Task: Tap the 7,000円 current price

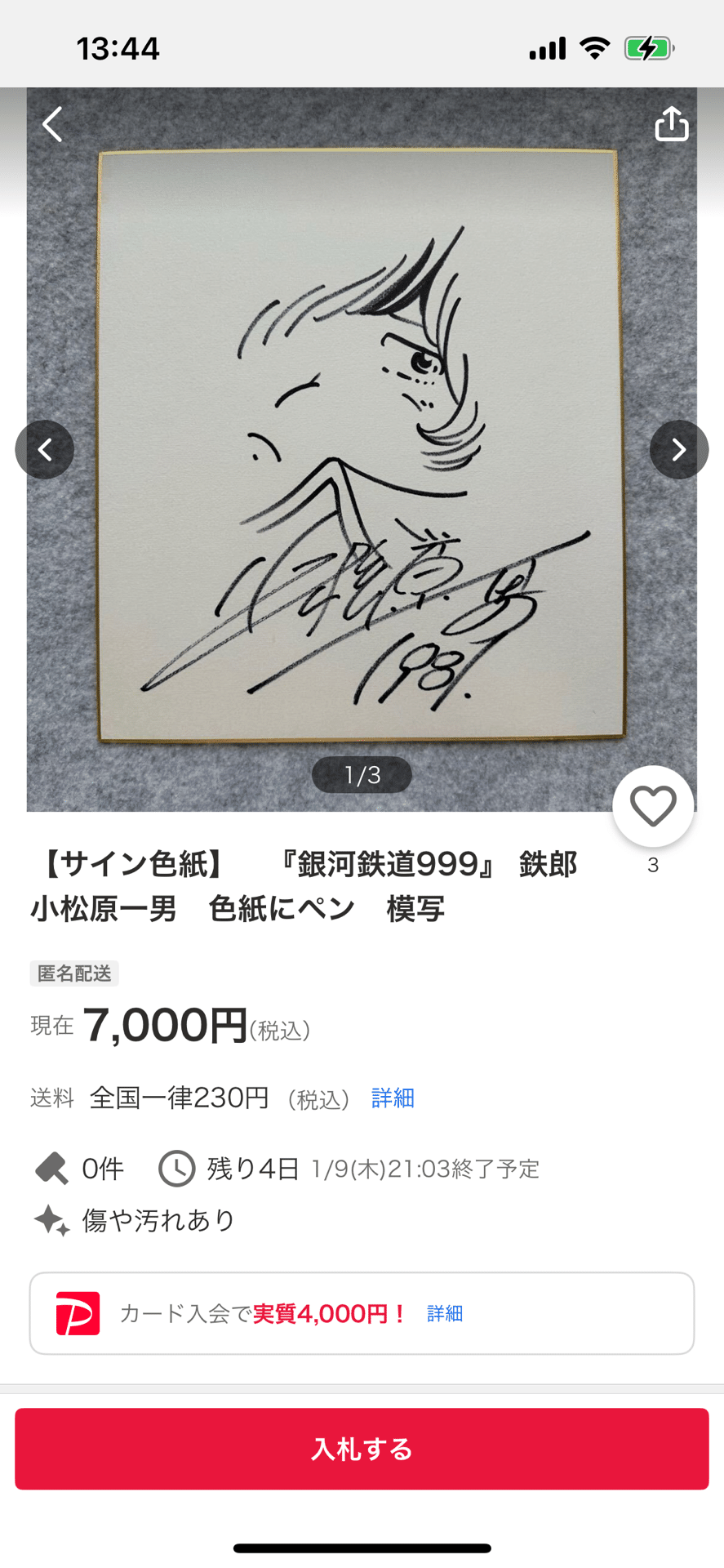Action: tap(161, 1026)
